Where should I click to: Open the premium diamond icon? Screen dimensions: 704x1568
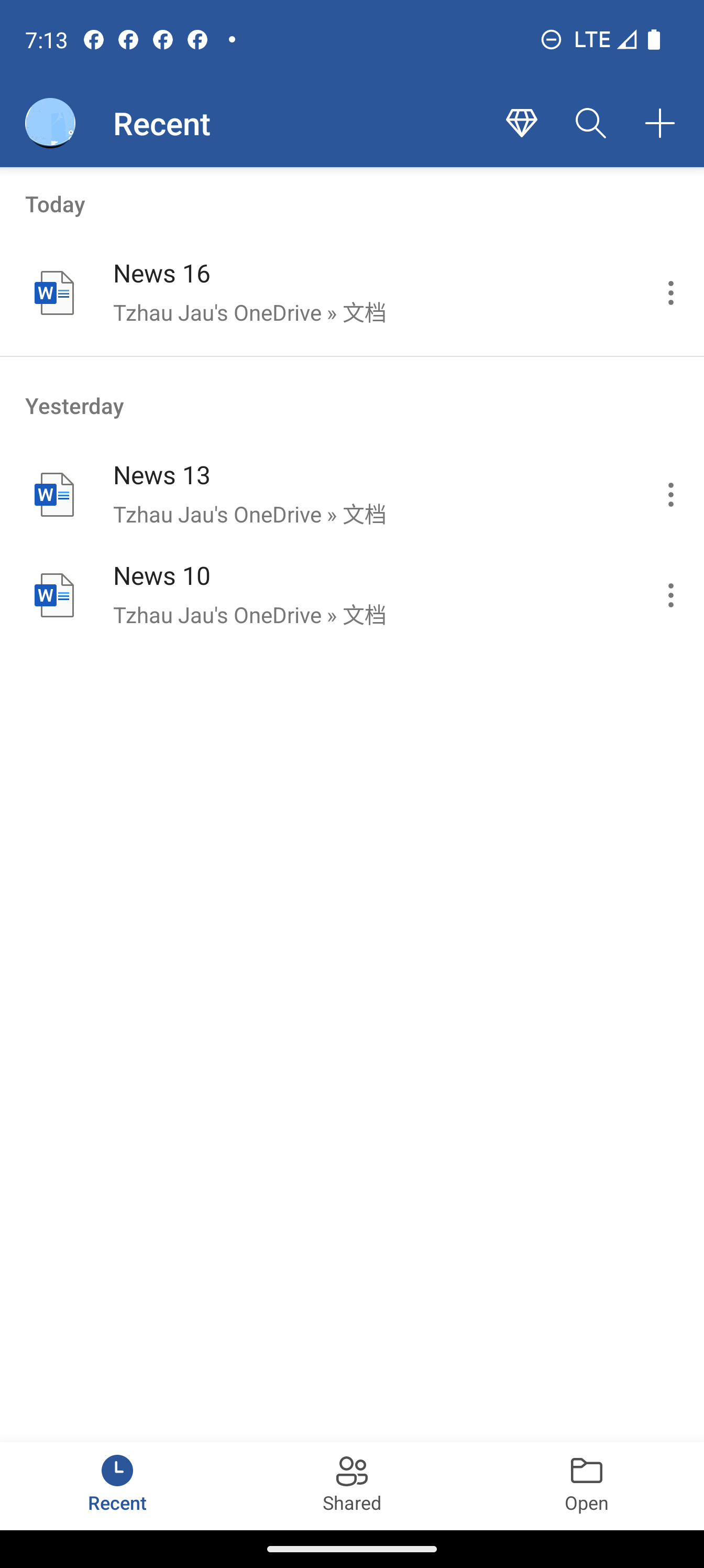522,124
